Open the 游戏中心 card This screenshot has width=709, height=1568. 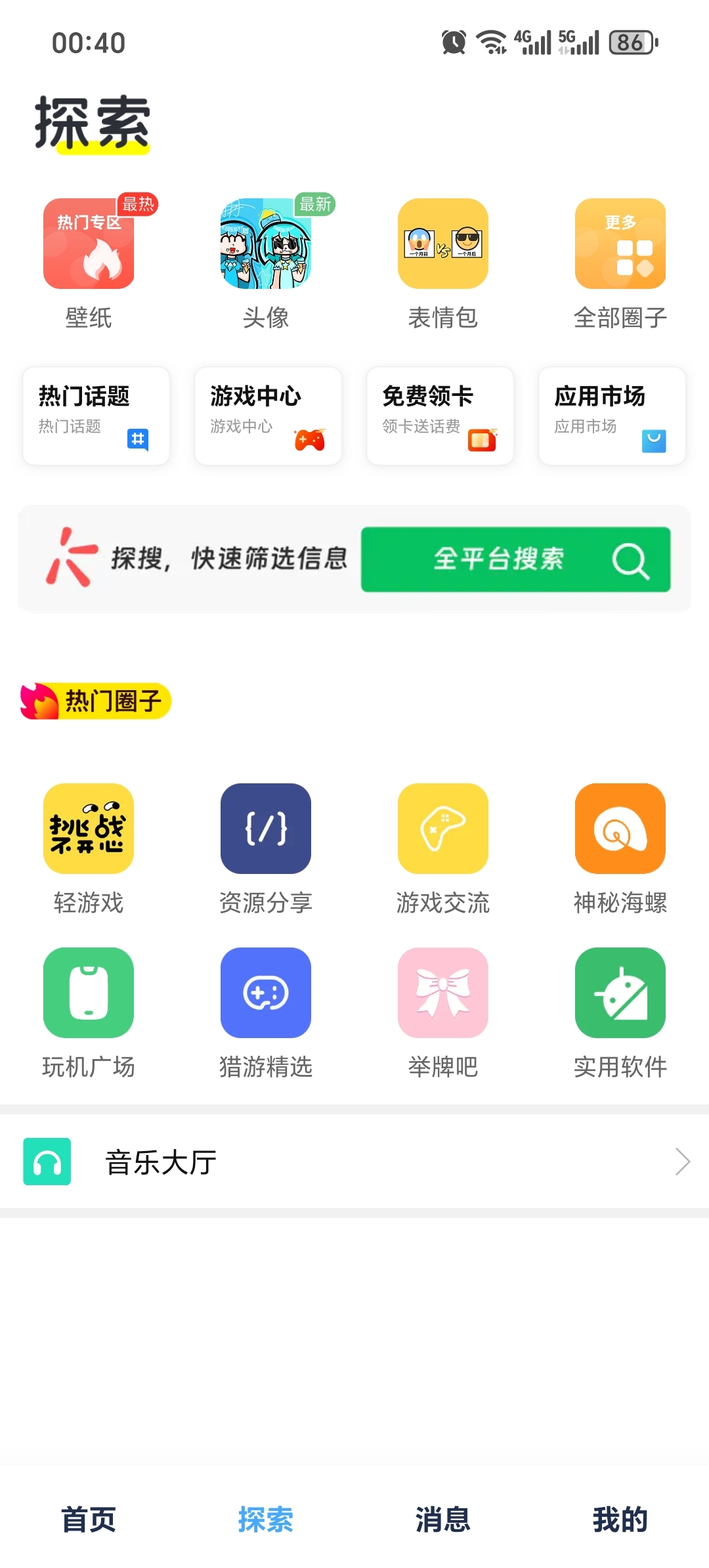coord(269,416)
